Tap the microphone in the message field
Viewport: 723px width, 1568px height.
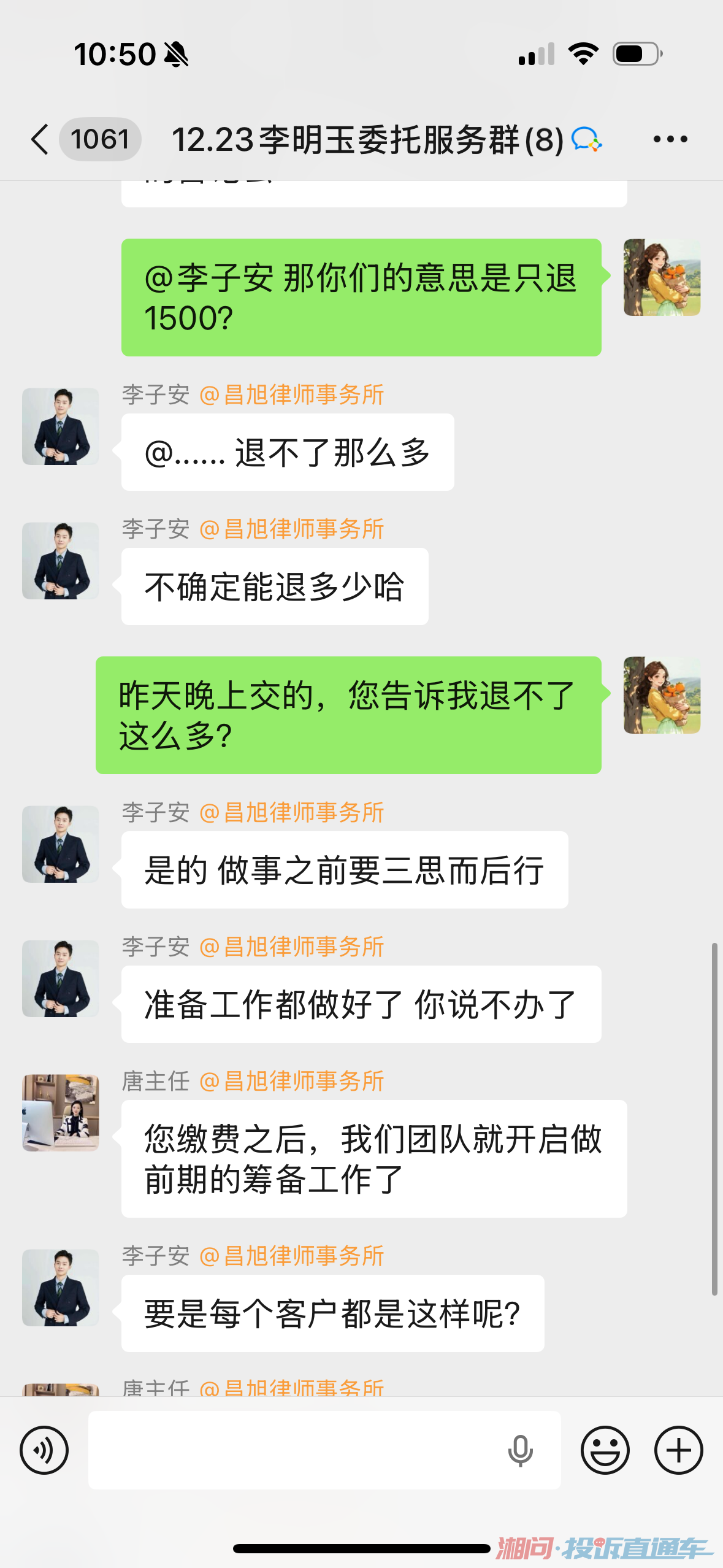point(520,1450)
